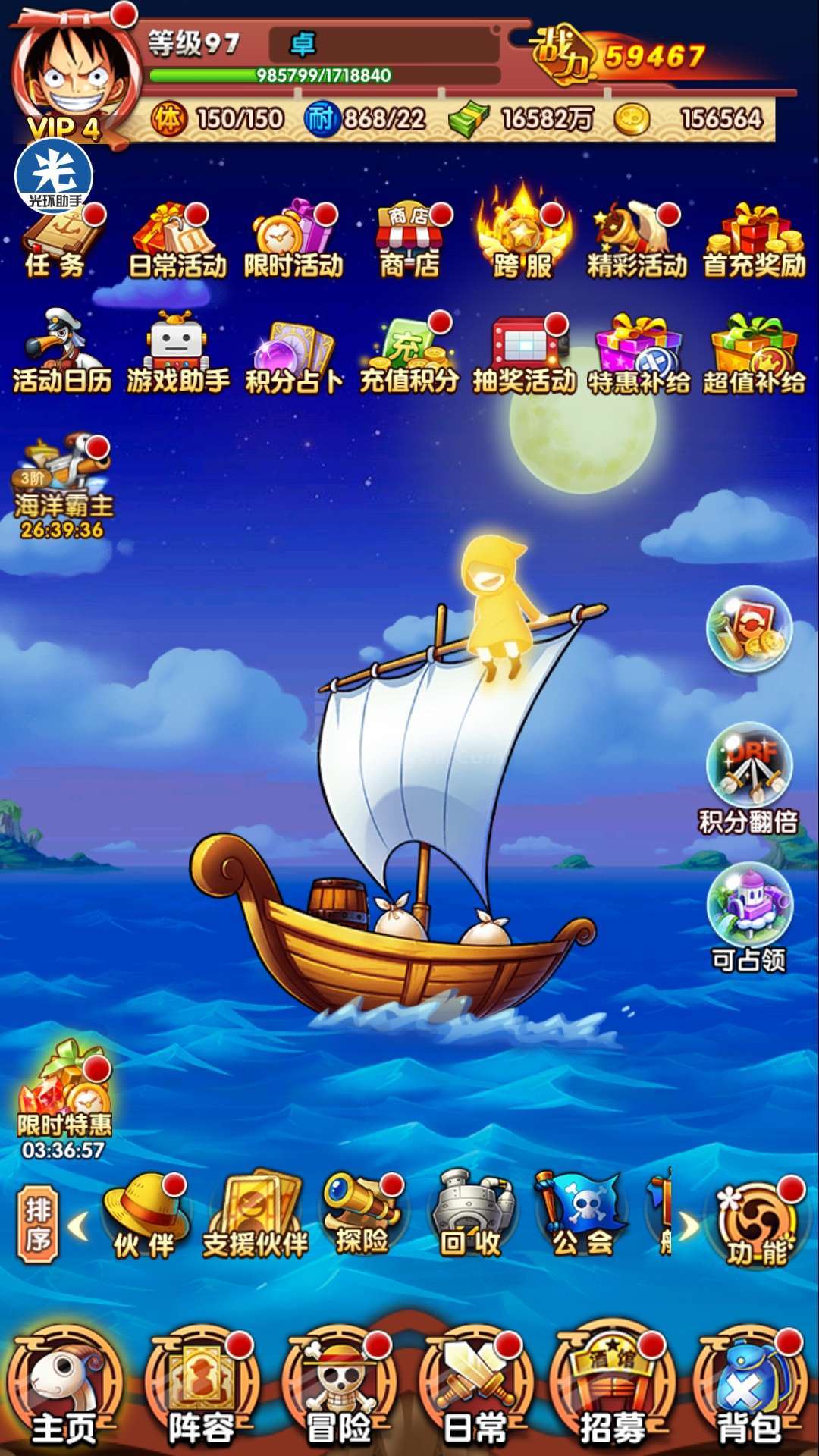Screen dimensions: 819x1456
Task: Open 首充奖励 first recharge rewards
Action: click(x=754, y=241)
